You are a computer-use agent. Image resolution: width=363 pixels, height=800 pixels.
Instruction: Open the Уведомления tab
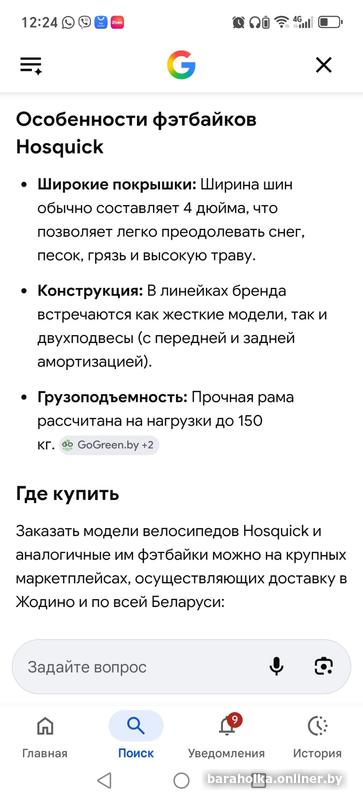coord(226,736)
